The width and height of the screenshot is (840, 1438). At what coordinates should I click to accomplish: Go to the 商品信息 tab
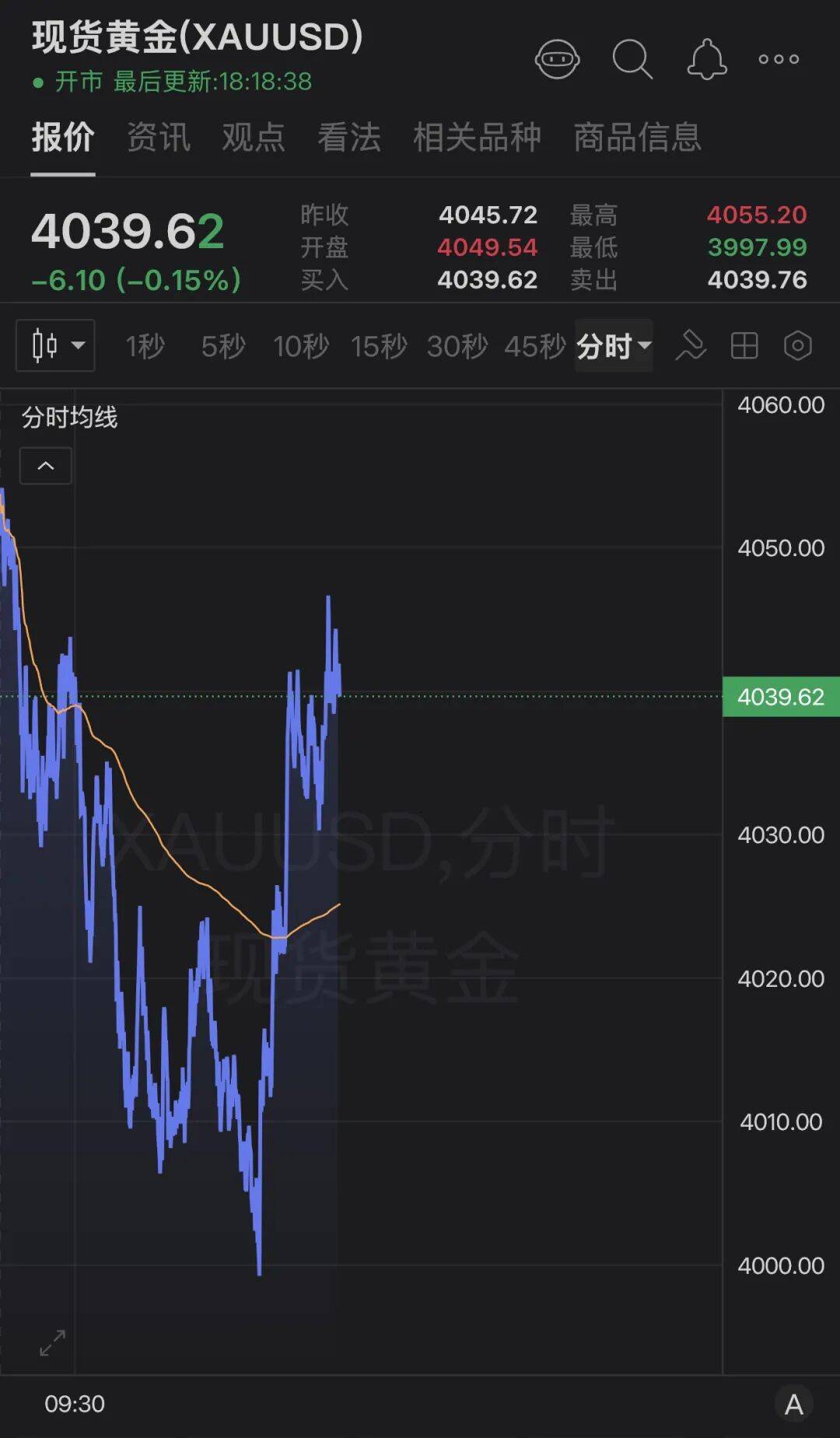[x=637, y=138]
